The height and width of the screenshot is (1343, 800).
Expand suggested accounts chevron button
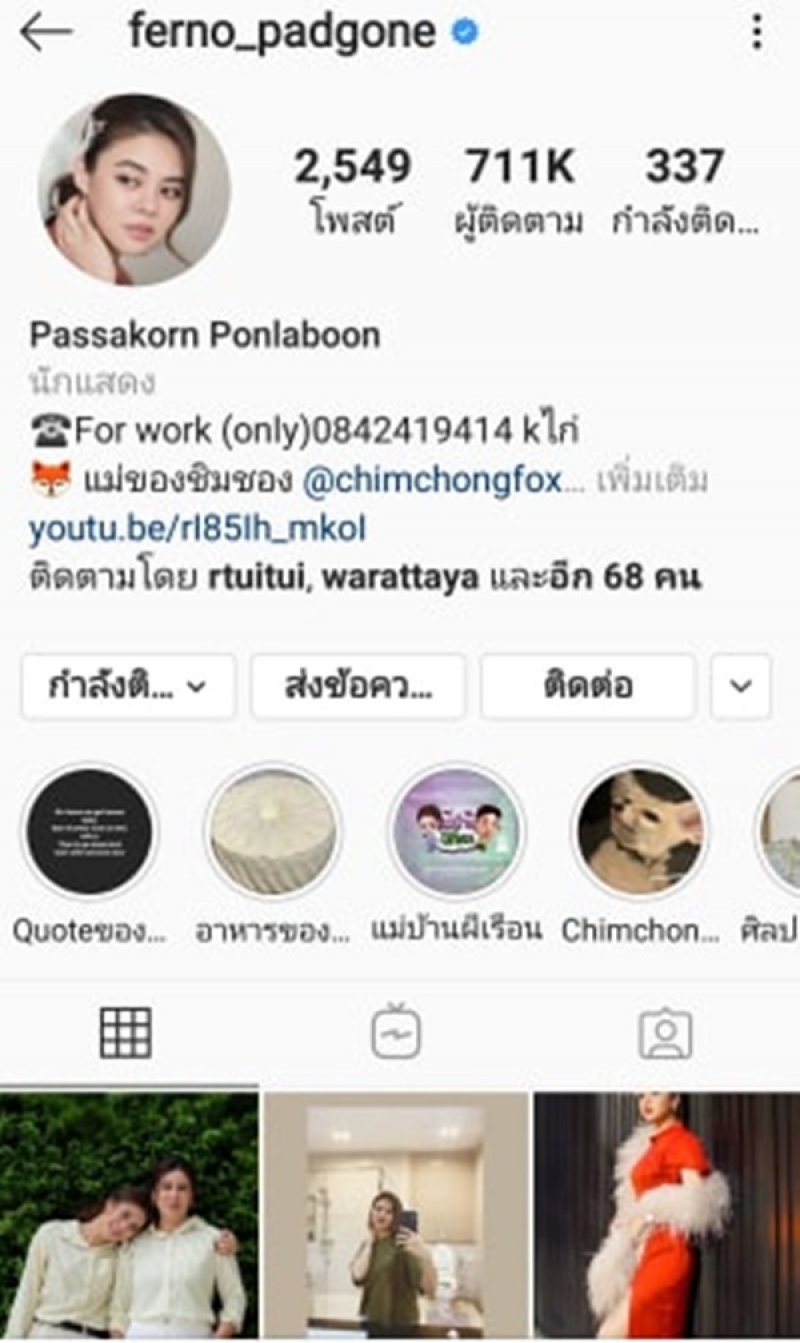point(740,687)
